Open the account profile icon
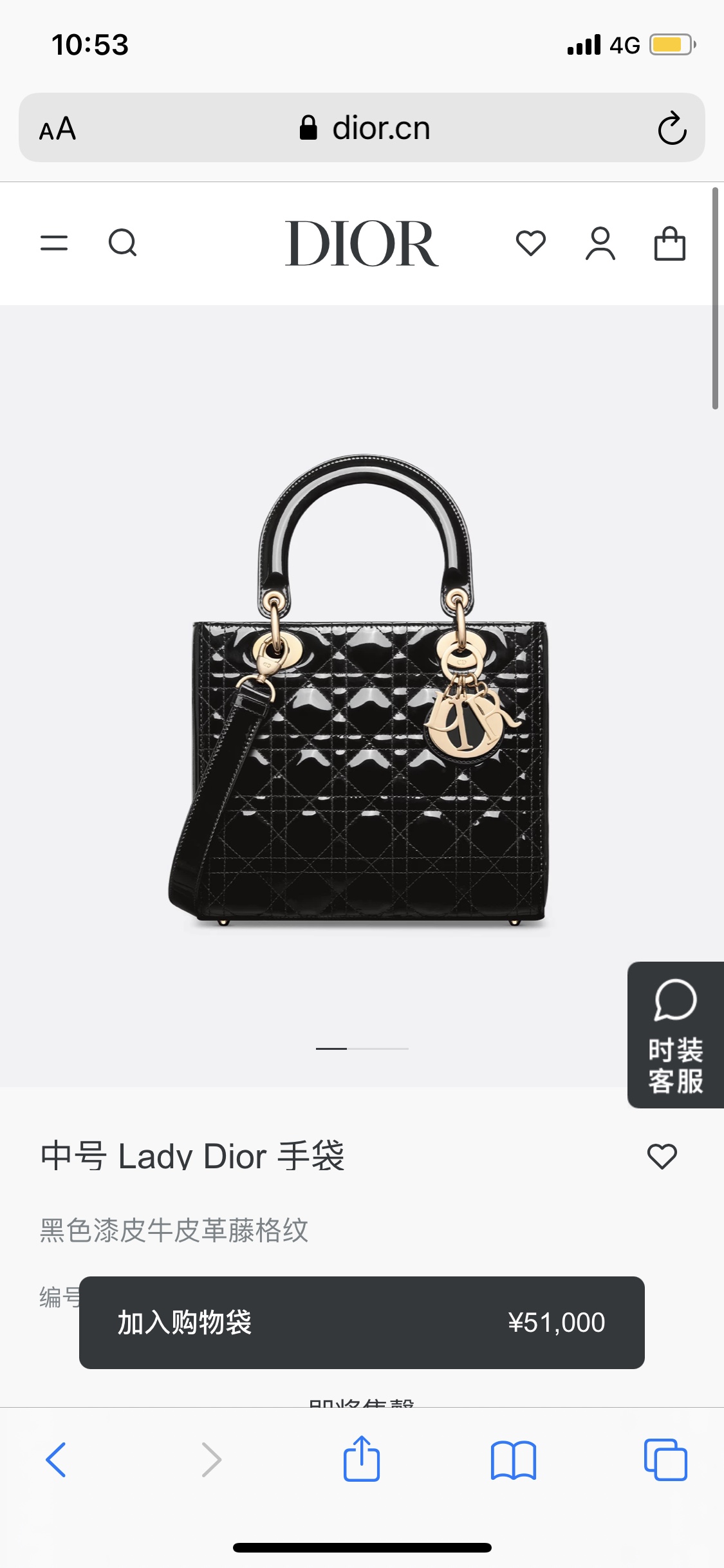The width and height of the screenshot is (724, 1568). (600, 243)
